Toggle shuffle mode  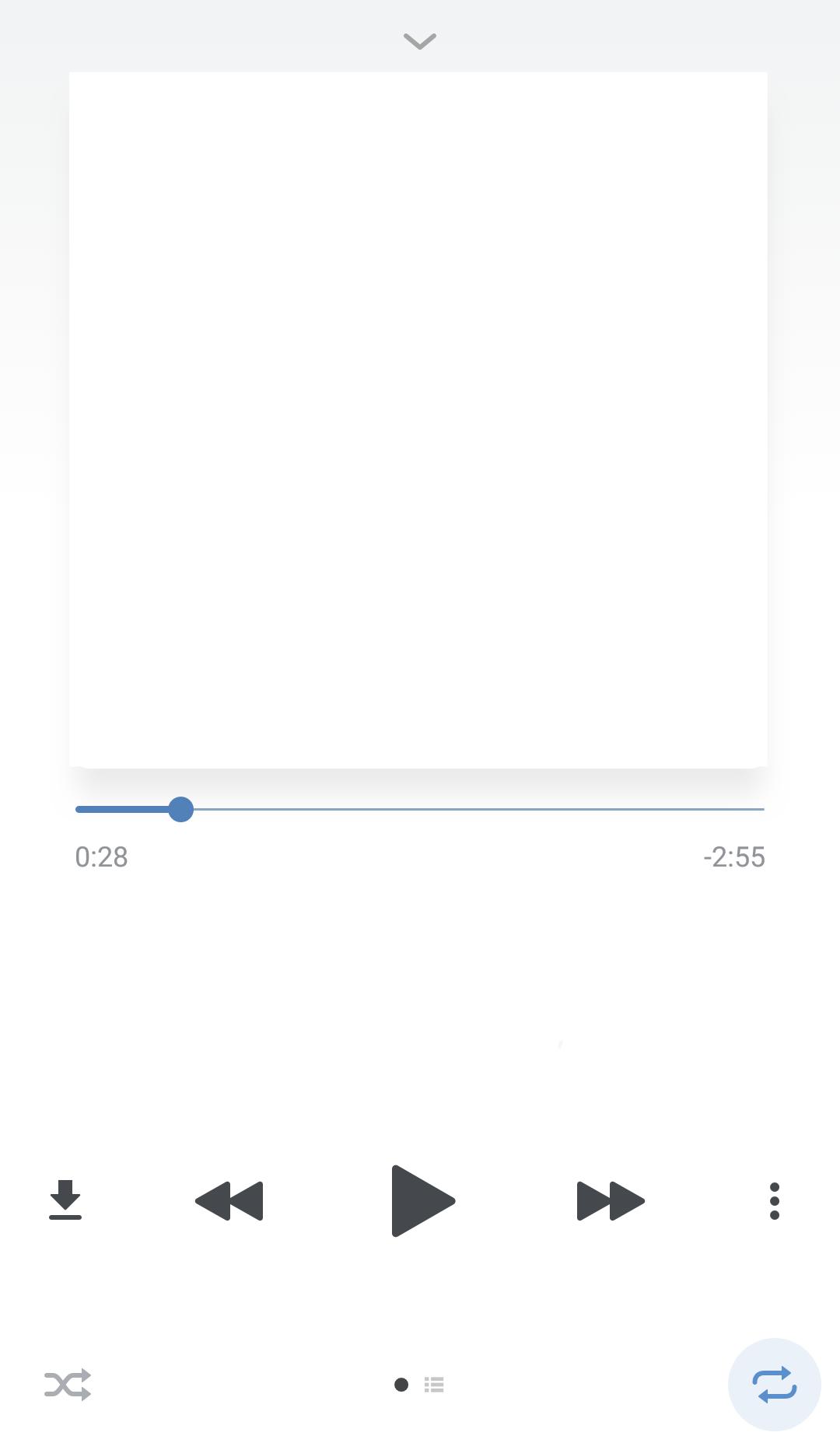(68, 1385)
